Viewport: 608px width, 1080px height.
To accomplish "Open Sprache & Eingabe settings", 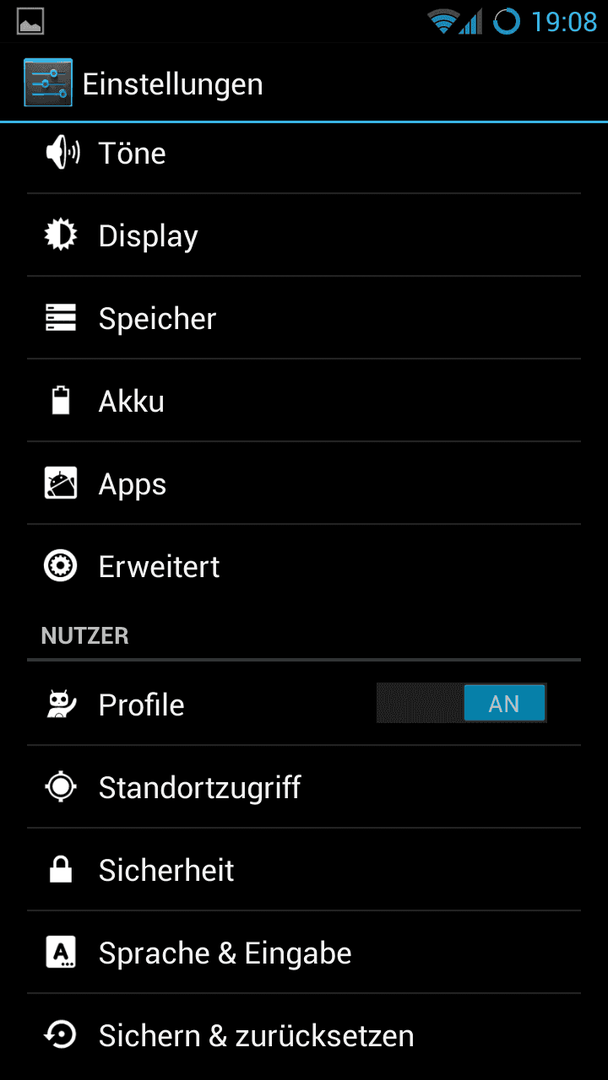I will [x=304, y=952].
